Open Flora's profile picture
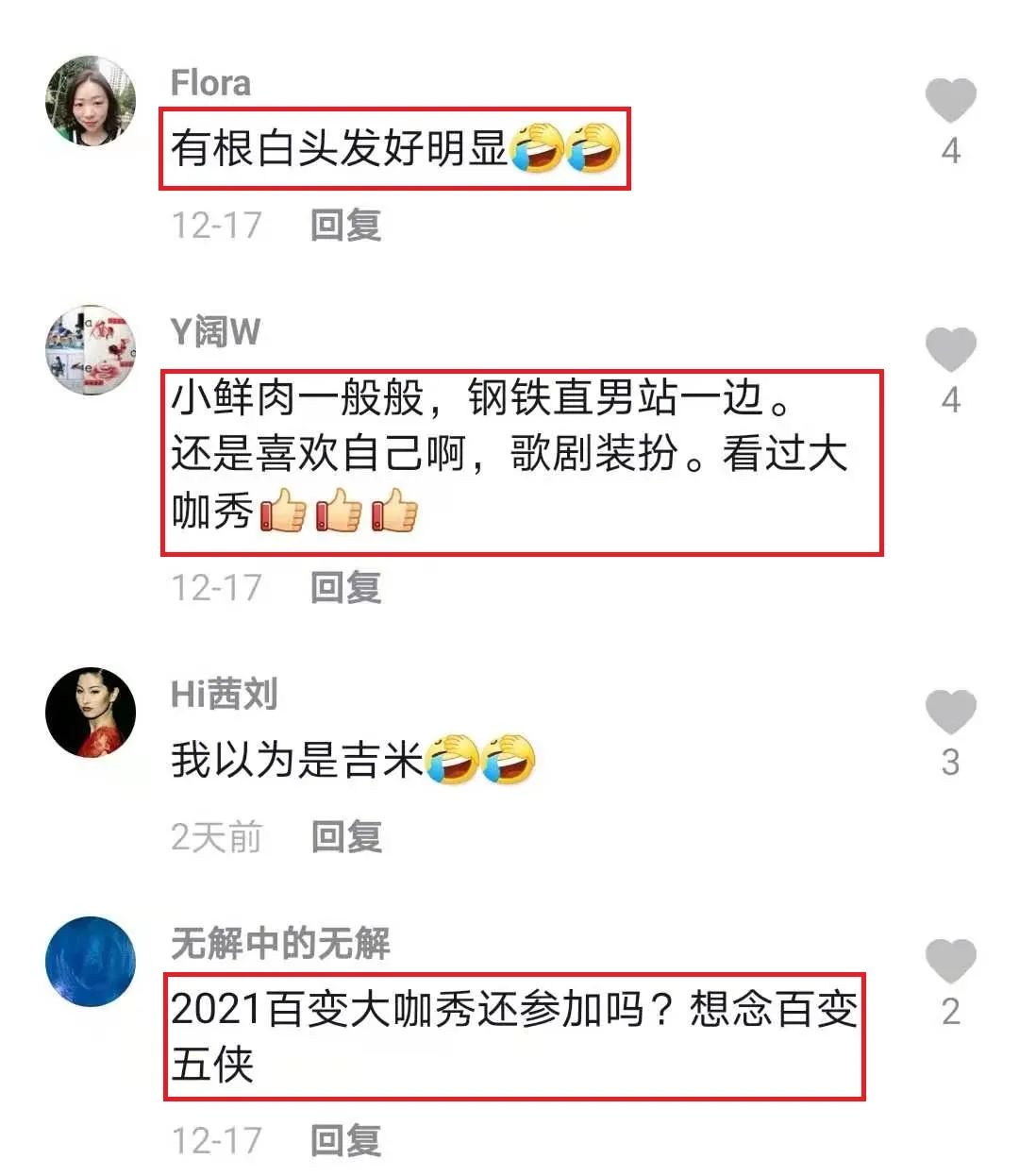 (x=91, y=100)
